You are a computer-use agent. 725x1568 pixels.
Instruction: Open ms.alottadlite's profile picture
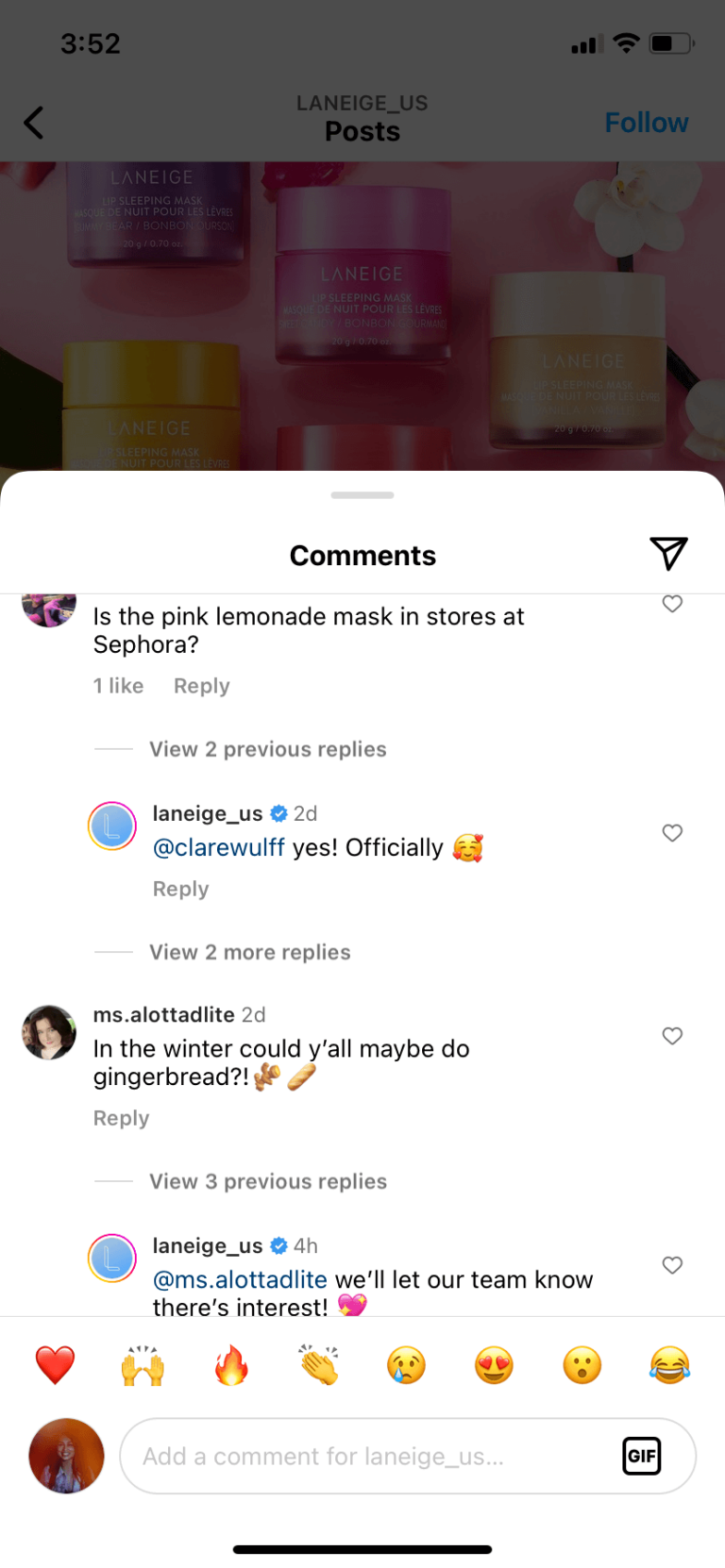pos(49,1032)
